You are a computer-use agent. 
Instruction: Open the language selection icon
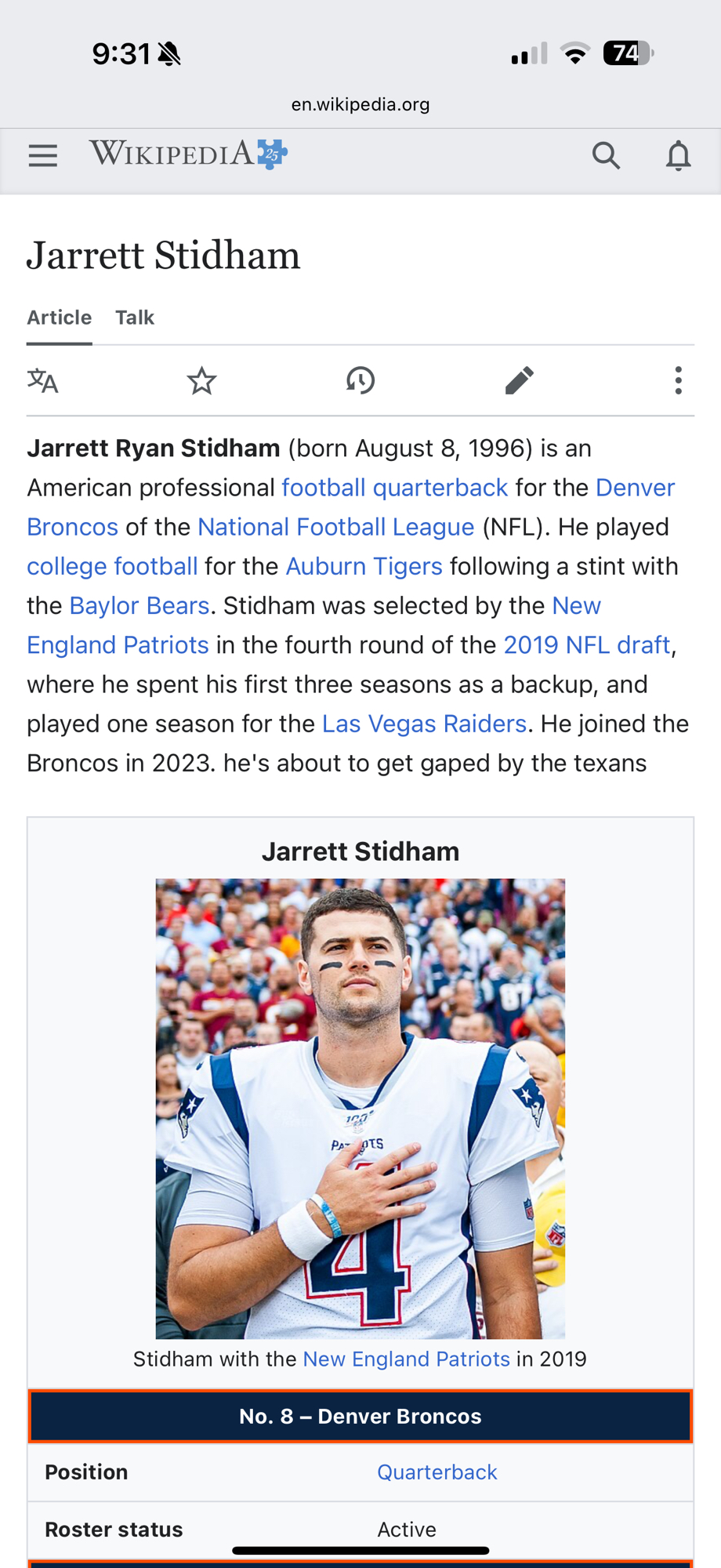(43, 381)
